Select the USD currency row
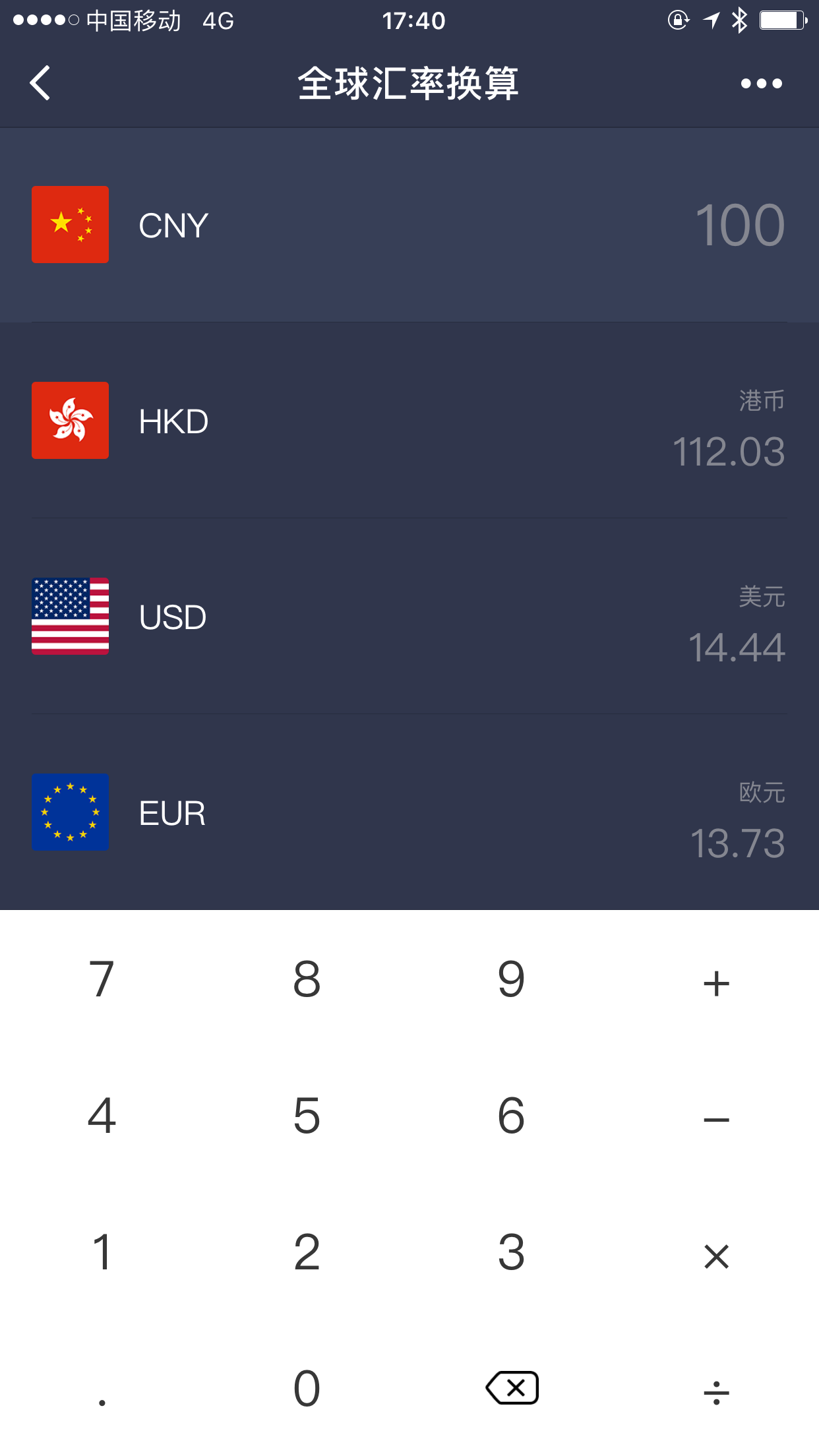The image size is (819, 1456). coord(409,617)
